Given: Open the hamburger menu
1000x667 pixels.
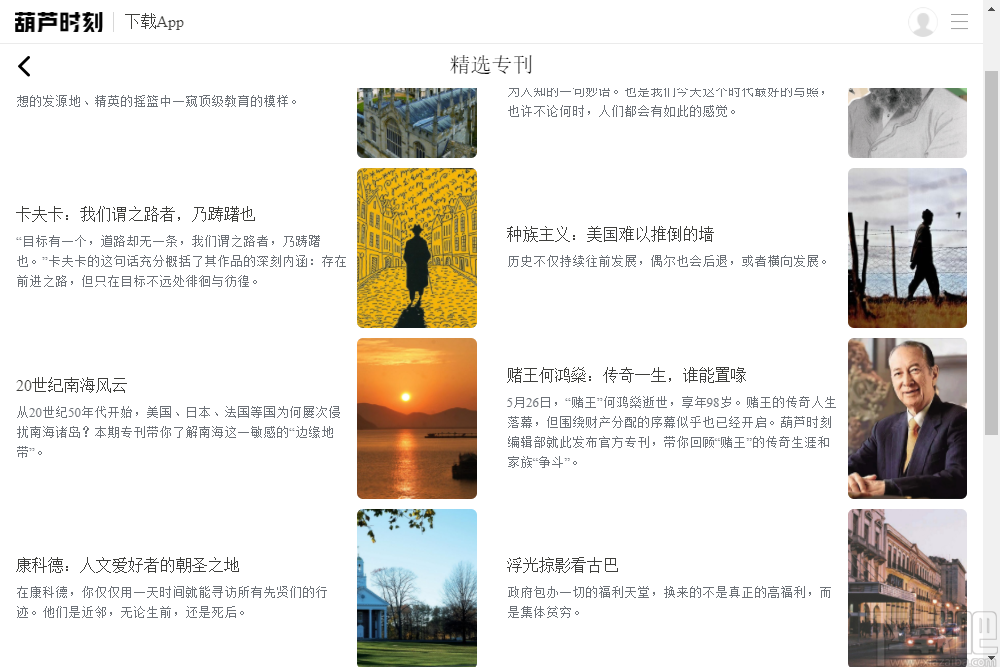Looking at the screenshot, I should point(959,22).
